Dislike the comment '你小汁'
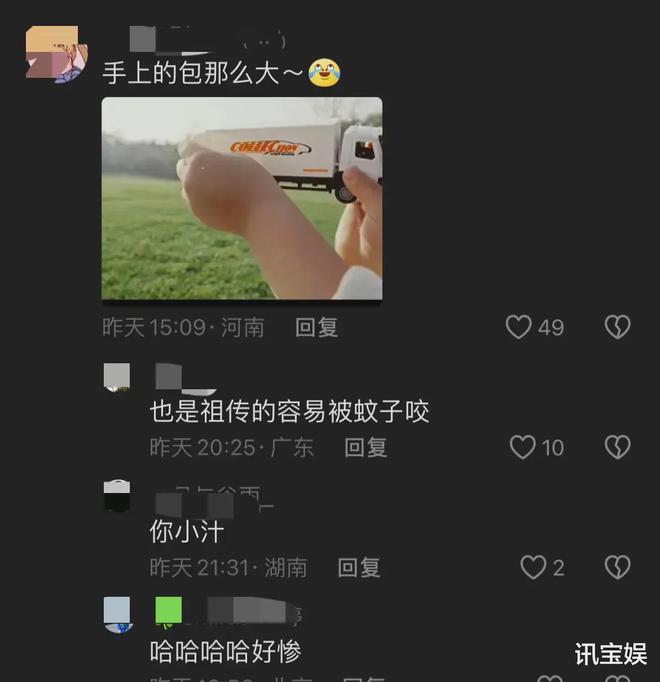Viewport: 660px width, 682px height. click(617, 568)
